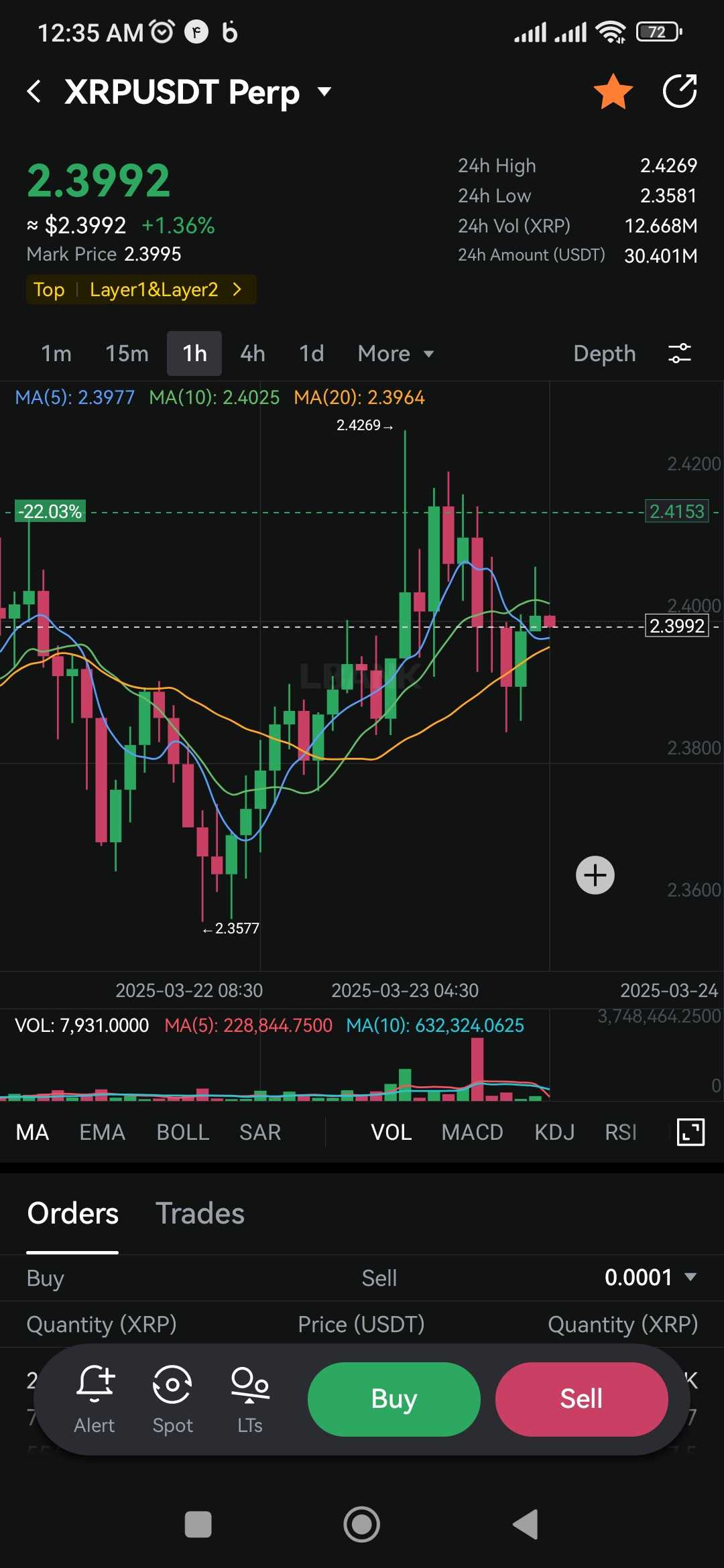The height and width of the screenshot is (1568, 724).
Task: Expand the More timeframes dropdown
Action: (396, 353)
